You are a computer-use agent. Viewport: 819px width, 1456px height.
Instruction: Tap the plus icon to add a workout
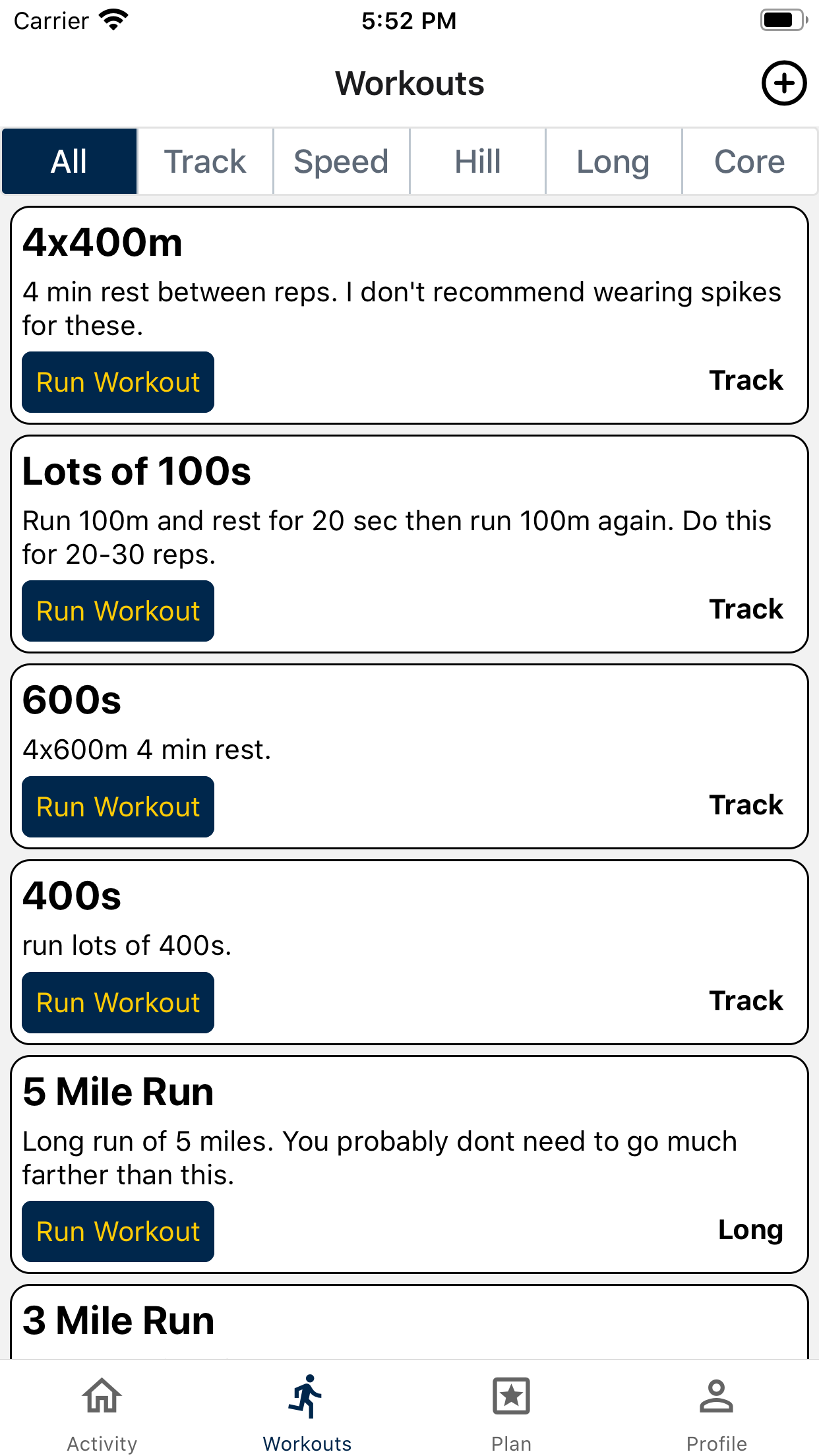pos(784,84)
